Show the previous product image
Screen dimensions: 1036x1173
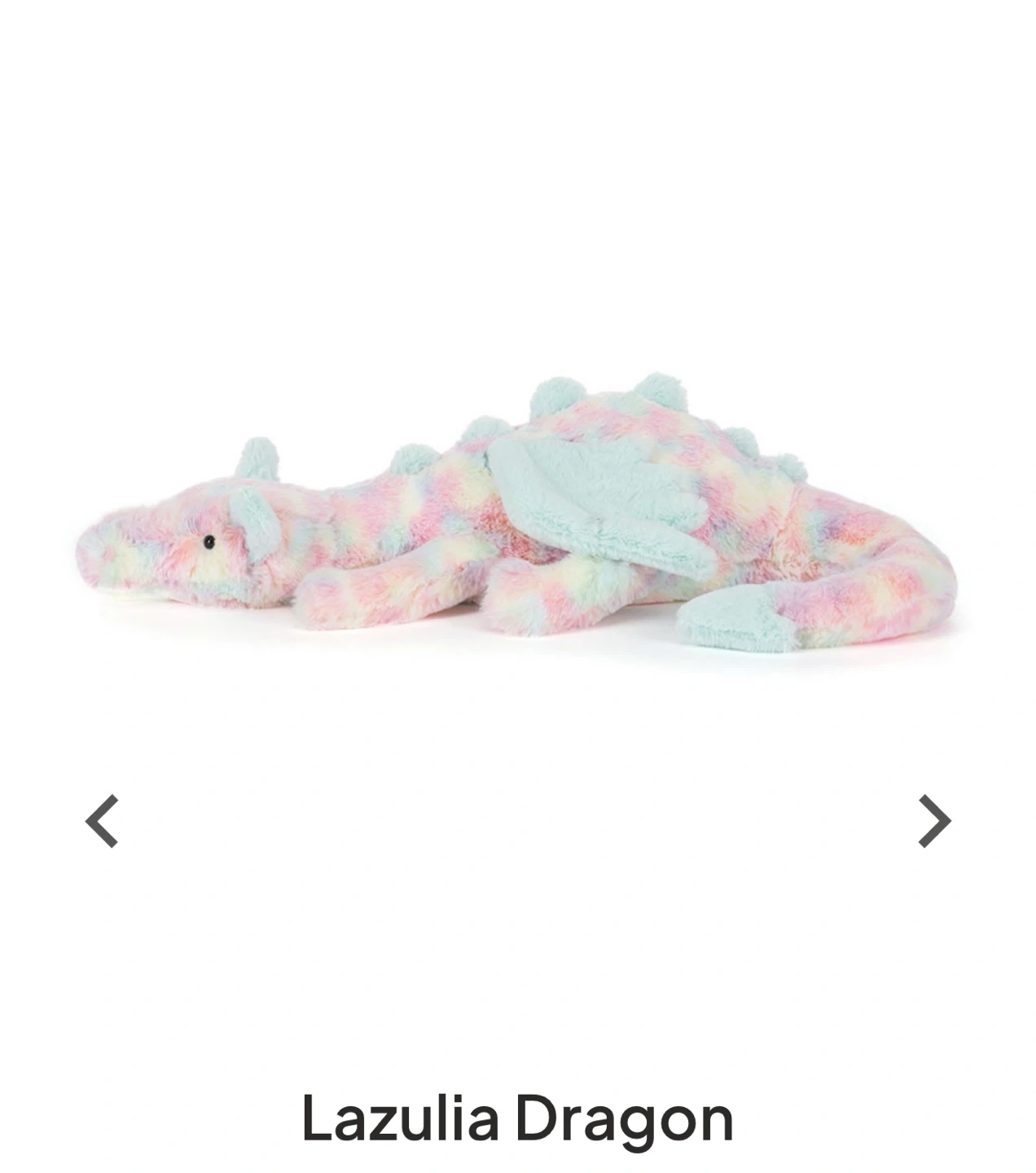click(x=103, y=821)
